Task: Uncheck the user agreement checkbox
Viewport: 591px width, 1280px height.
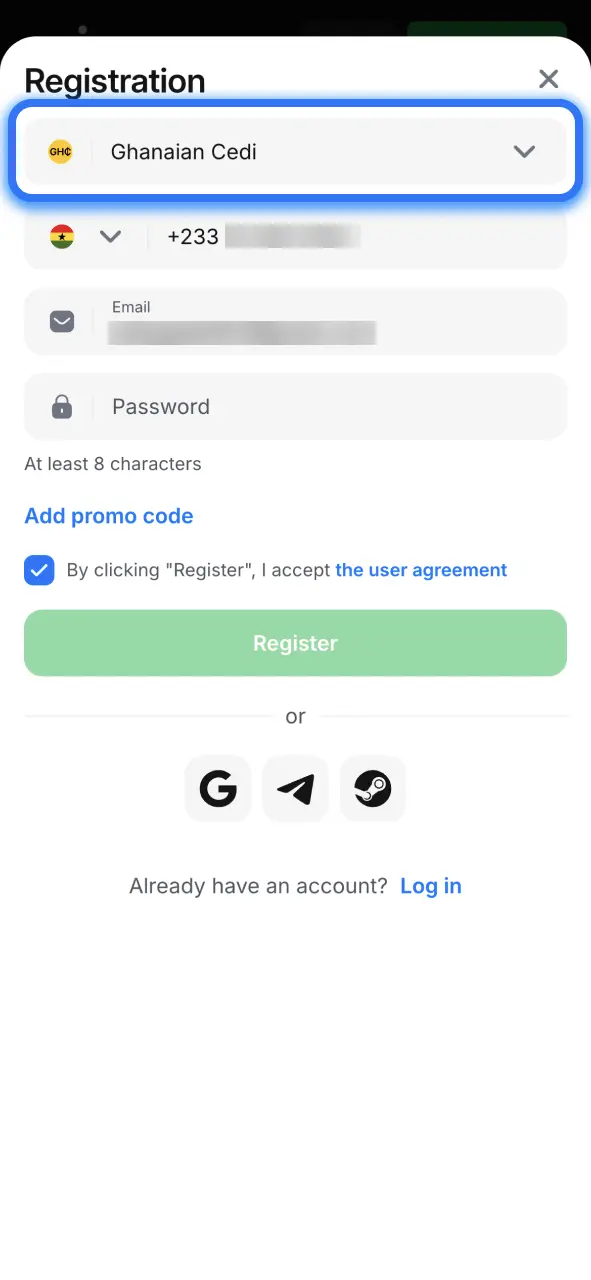Action: click(x=39, y=571)
